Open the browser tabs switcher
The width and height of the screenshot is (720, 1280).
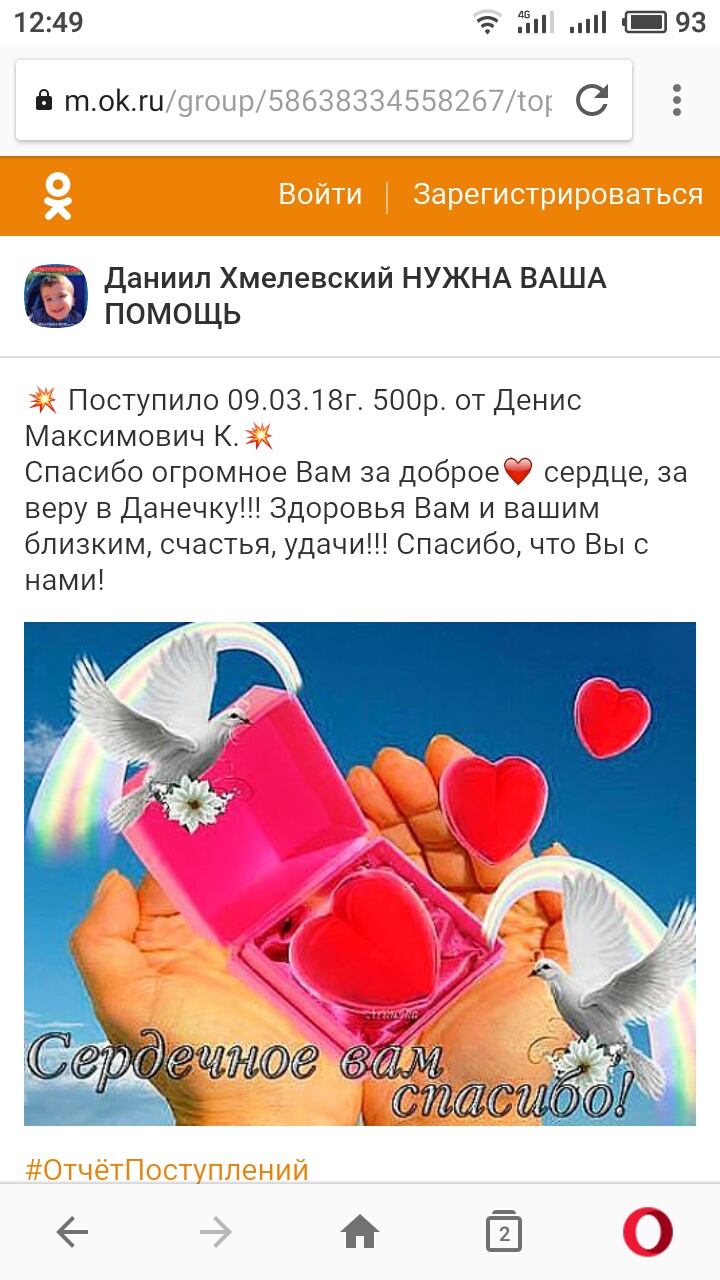pos(504,1233)
